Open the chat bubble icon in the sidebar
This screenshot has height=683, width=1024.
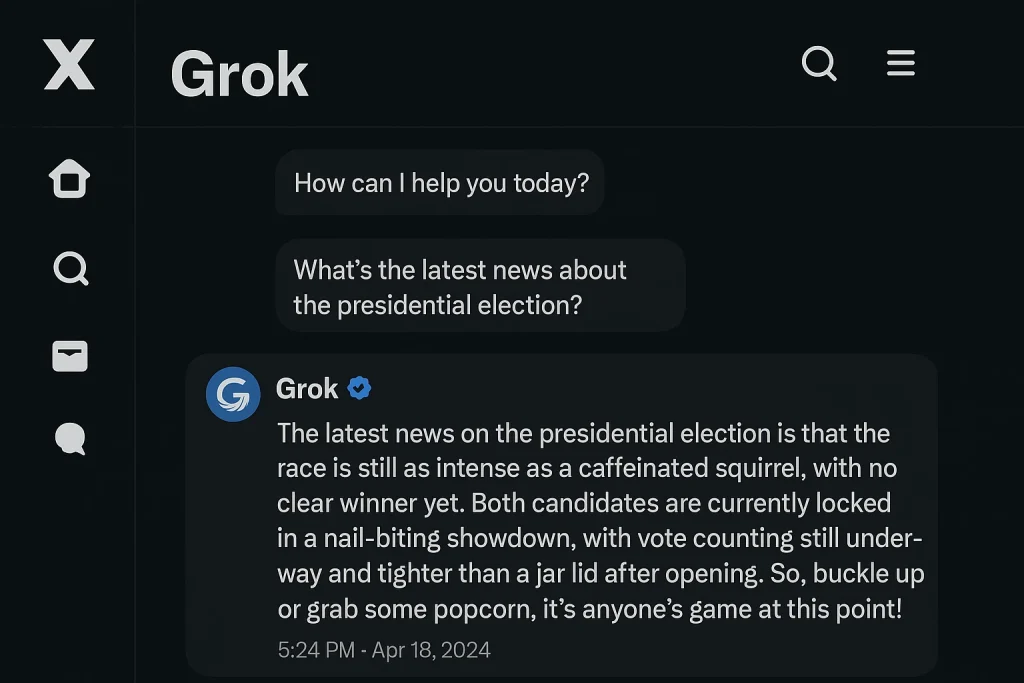70,438
